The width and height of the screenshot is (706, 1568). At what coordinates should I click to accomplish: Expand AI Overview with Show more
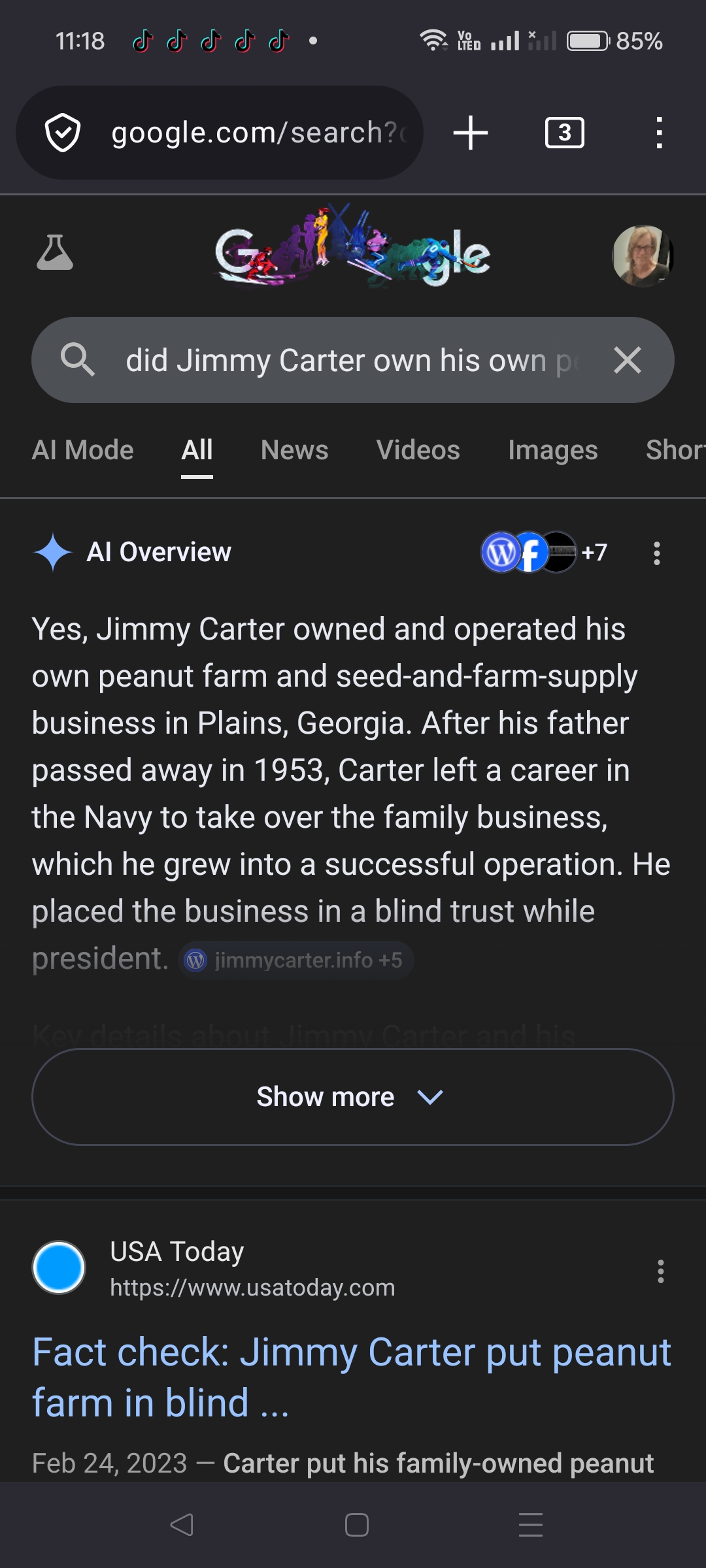pyautogui.click(x=352, y=1097)
